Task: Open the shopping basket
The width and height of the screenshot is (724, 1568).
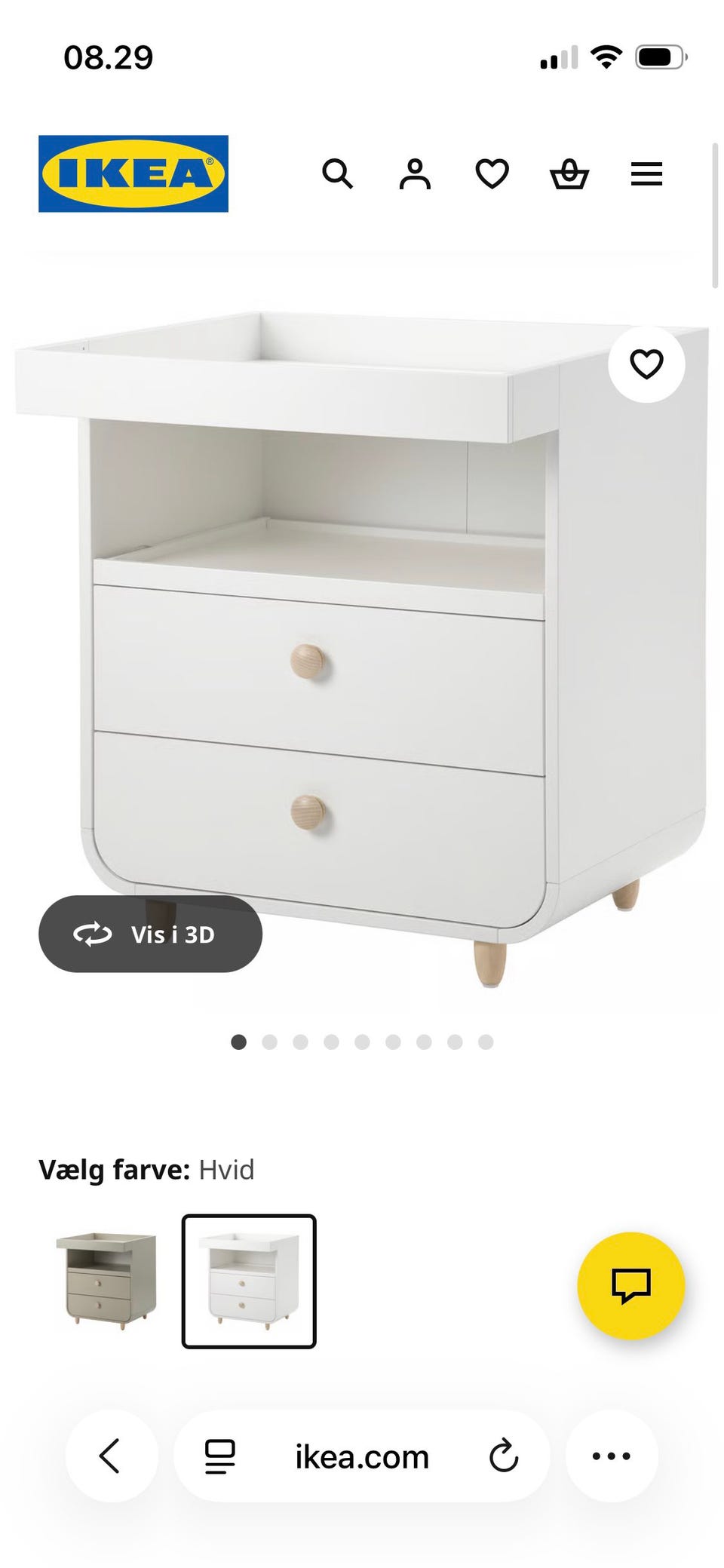Action: tap(569, 174)
